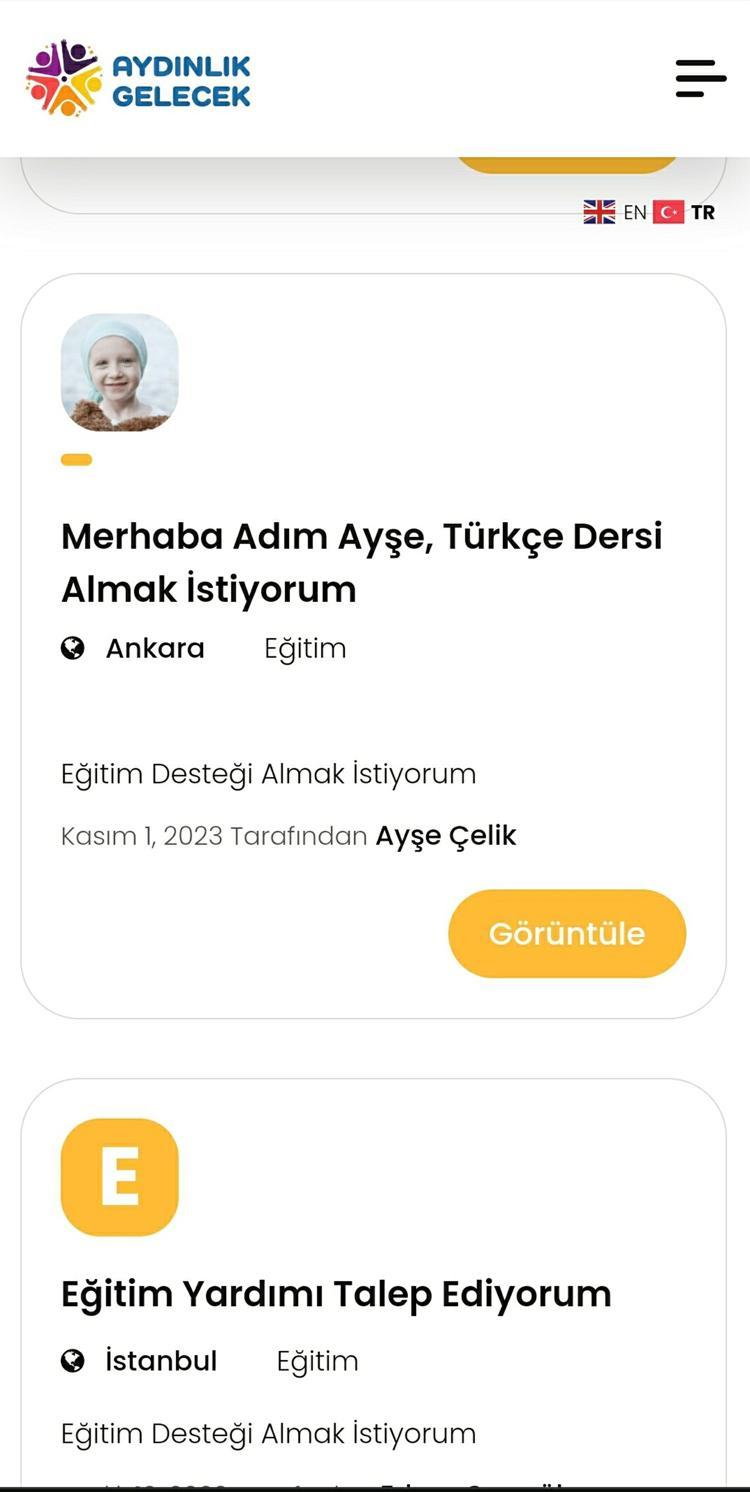The width and height of the screenshot is (750, 1492).
Task: Open the Merhaba Adım Ayşe request title
Action: 361,562
